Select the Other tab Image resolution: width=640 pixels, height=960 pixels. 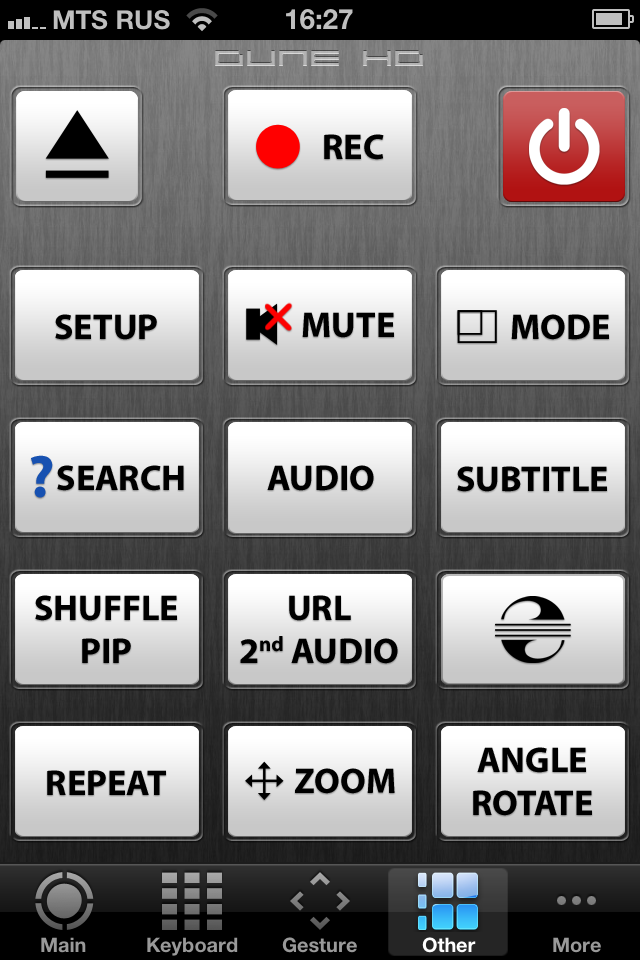[x=448, y=912]
